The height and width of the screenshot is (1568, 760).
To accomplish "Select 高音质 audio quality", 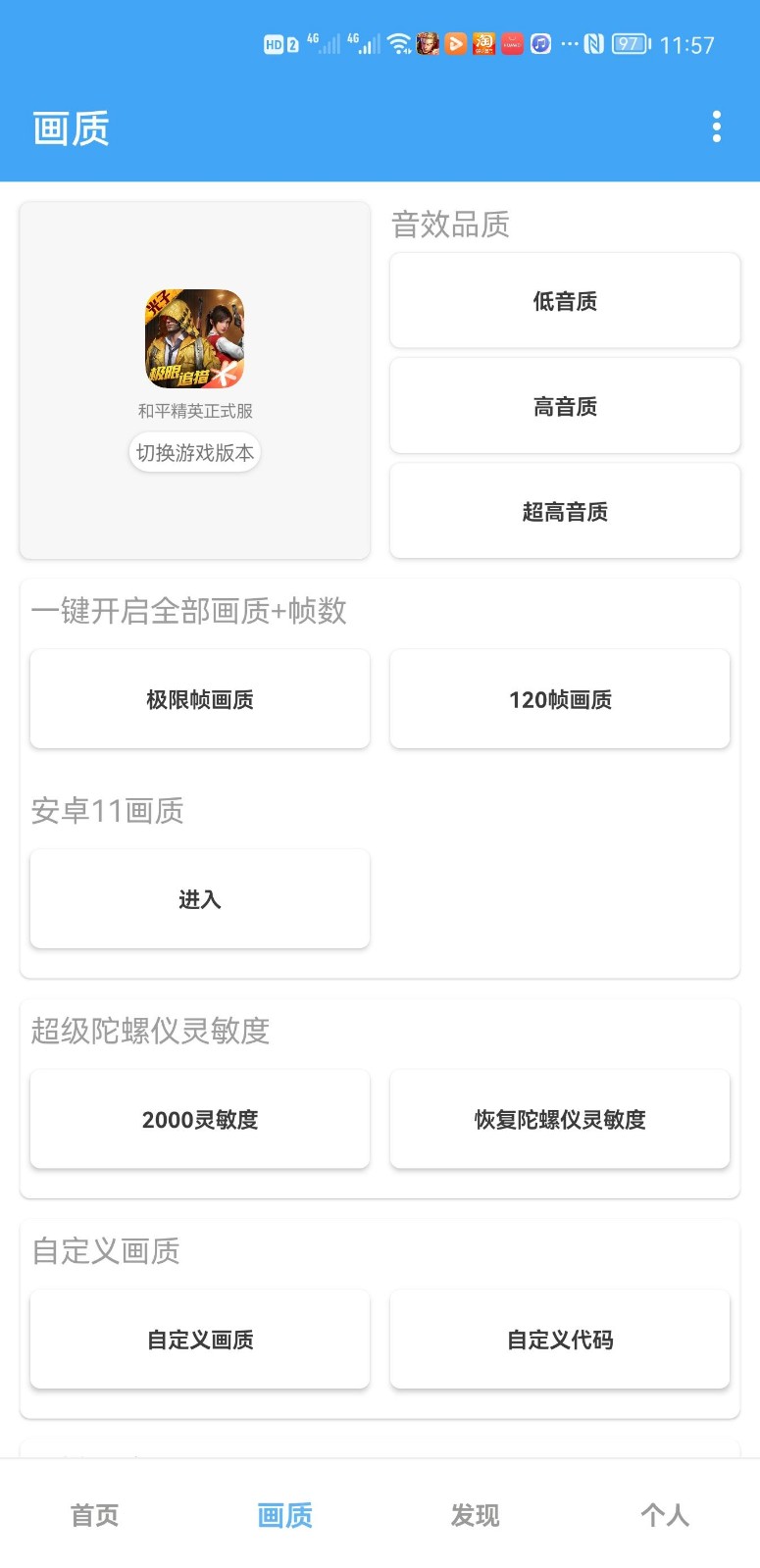I will click(x=564, y=406).
